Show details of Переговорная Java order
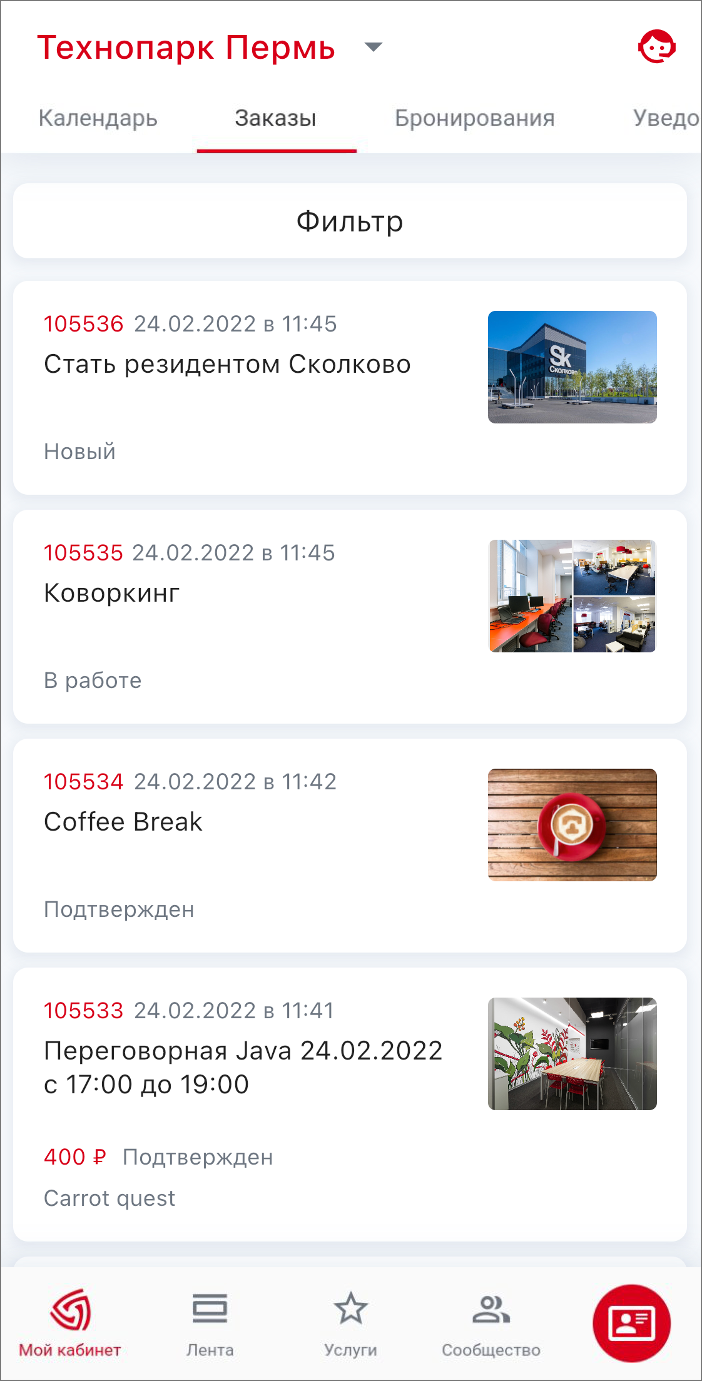 tap(243, 1067)
